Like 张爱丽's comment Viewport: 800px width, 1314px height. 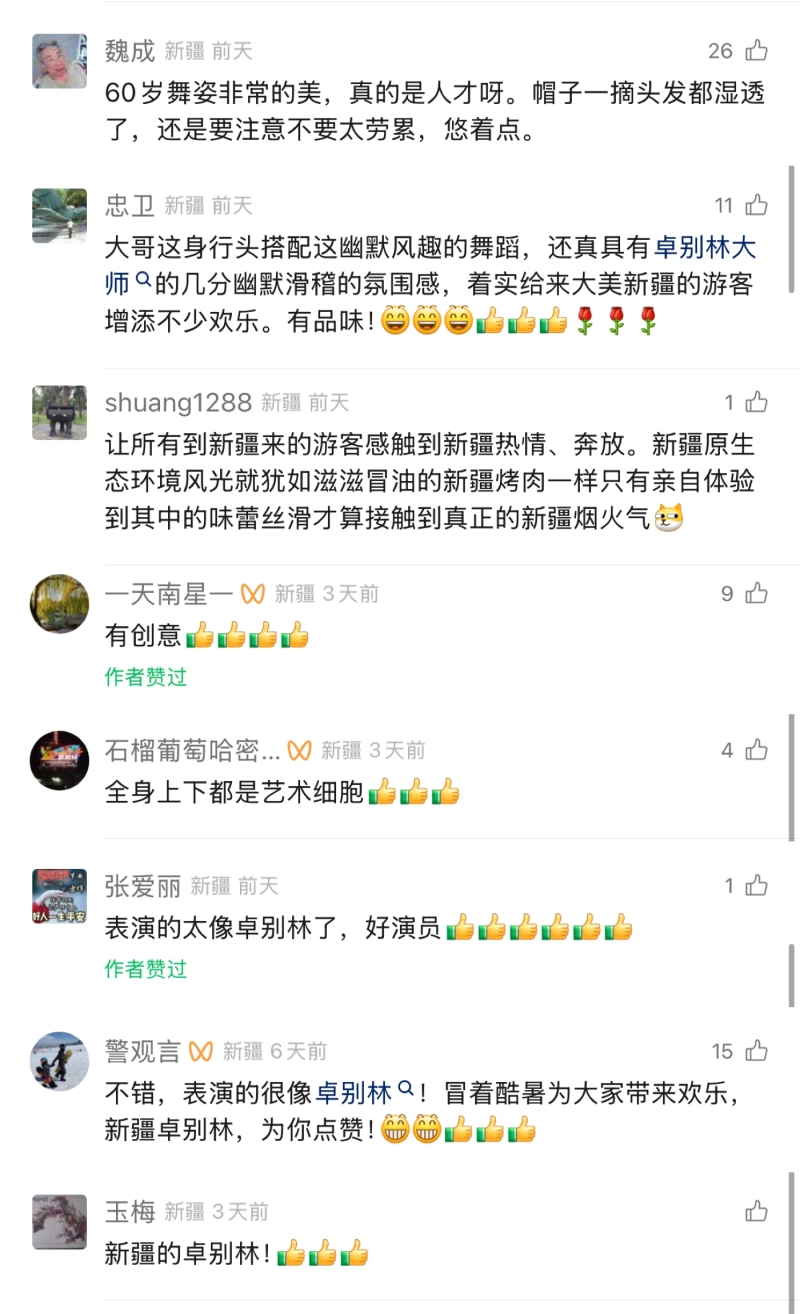(x=757, y=886)
